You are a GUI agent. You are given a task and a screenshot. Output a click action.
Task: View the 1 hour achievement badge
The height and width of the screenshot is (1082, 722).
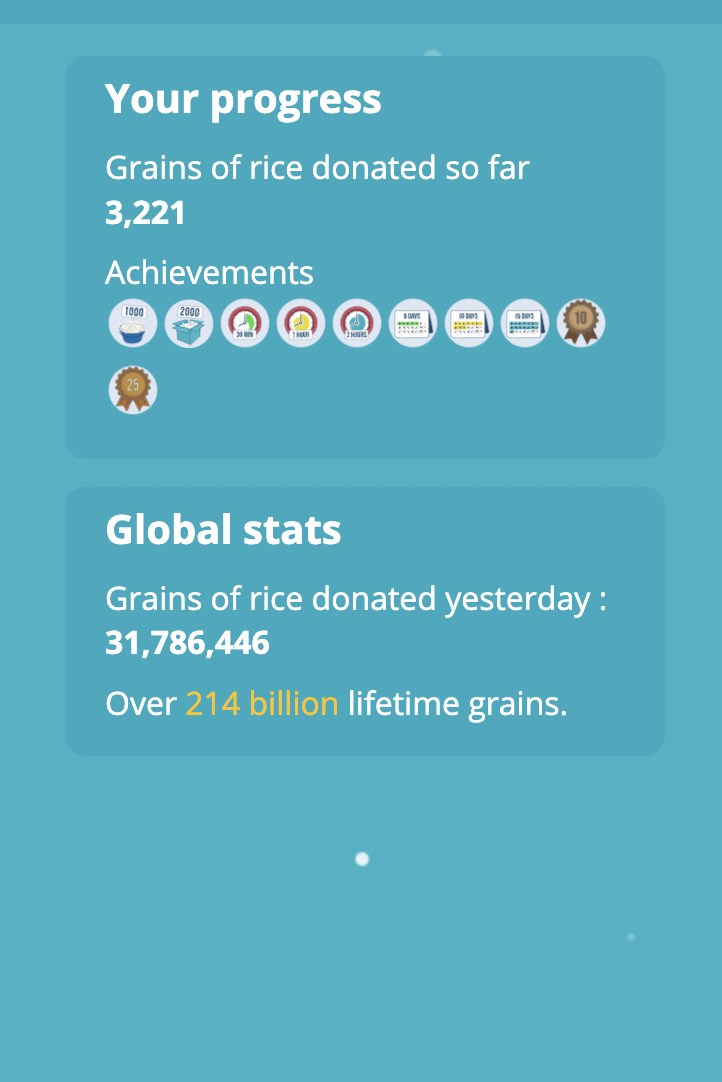click(x=301, y=324)
